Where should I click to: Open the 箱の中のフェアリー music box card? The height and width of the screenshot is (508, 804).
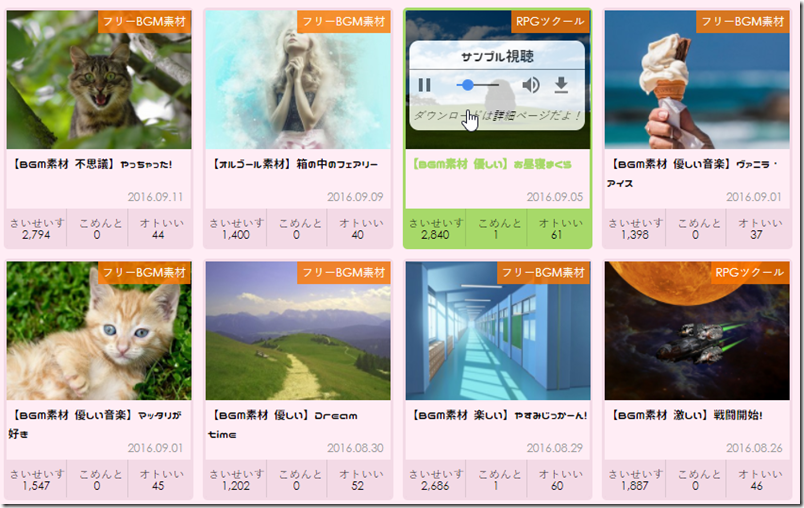pyautogui.click(x=297, y=80)
